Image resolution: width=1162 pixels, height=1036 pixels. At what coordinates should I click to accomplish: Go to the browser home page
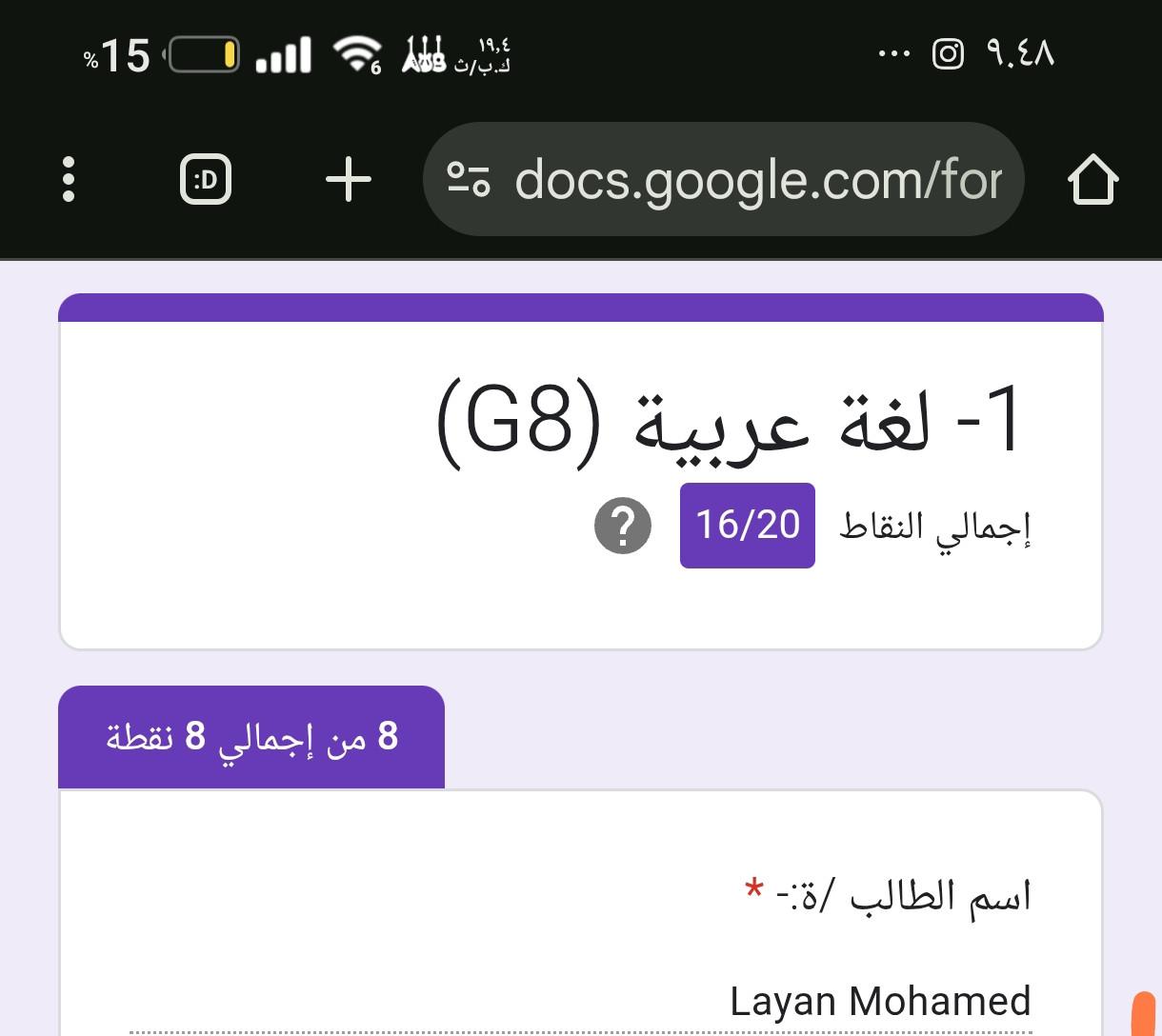click(1092, 179)
